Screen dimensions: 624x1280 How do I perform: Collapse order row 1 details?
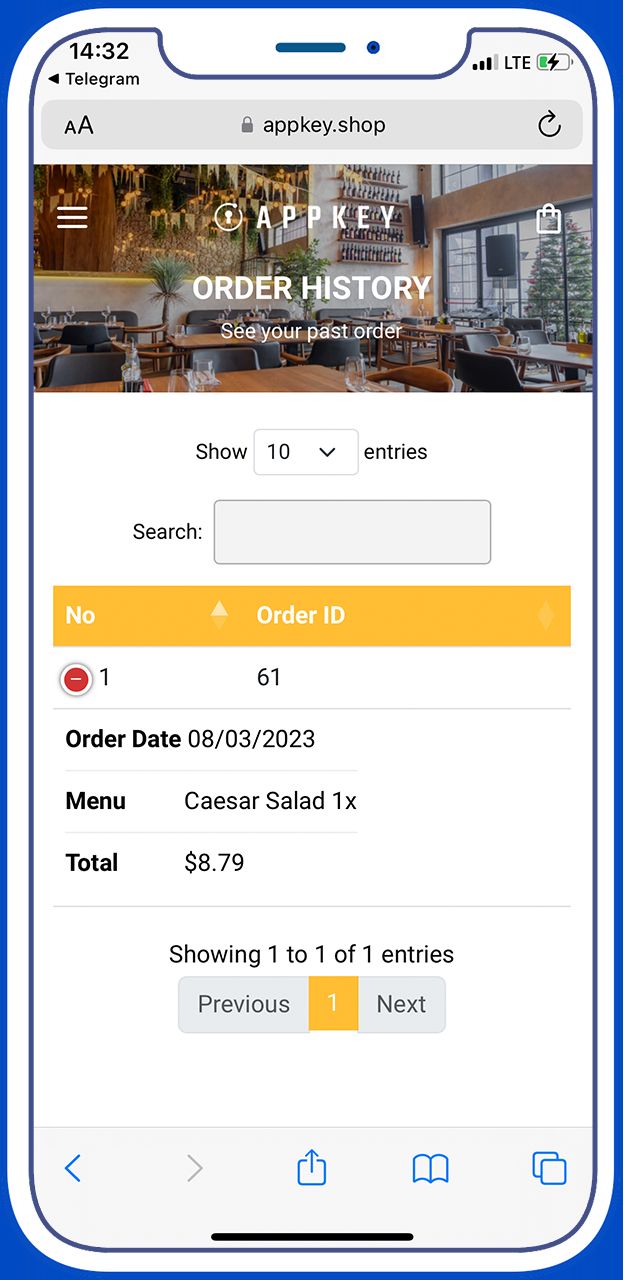coord(77,680)
